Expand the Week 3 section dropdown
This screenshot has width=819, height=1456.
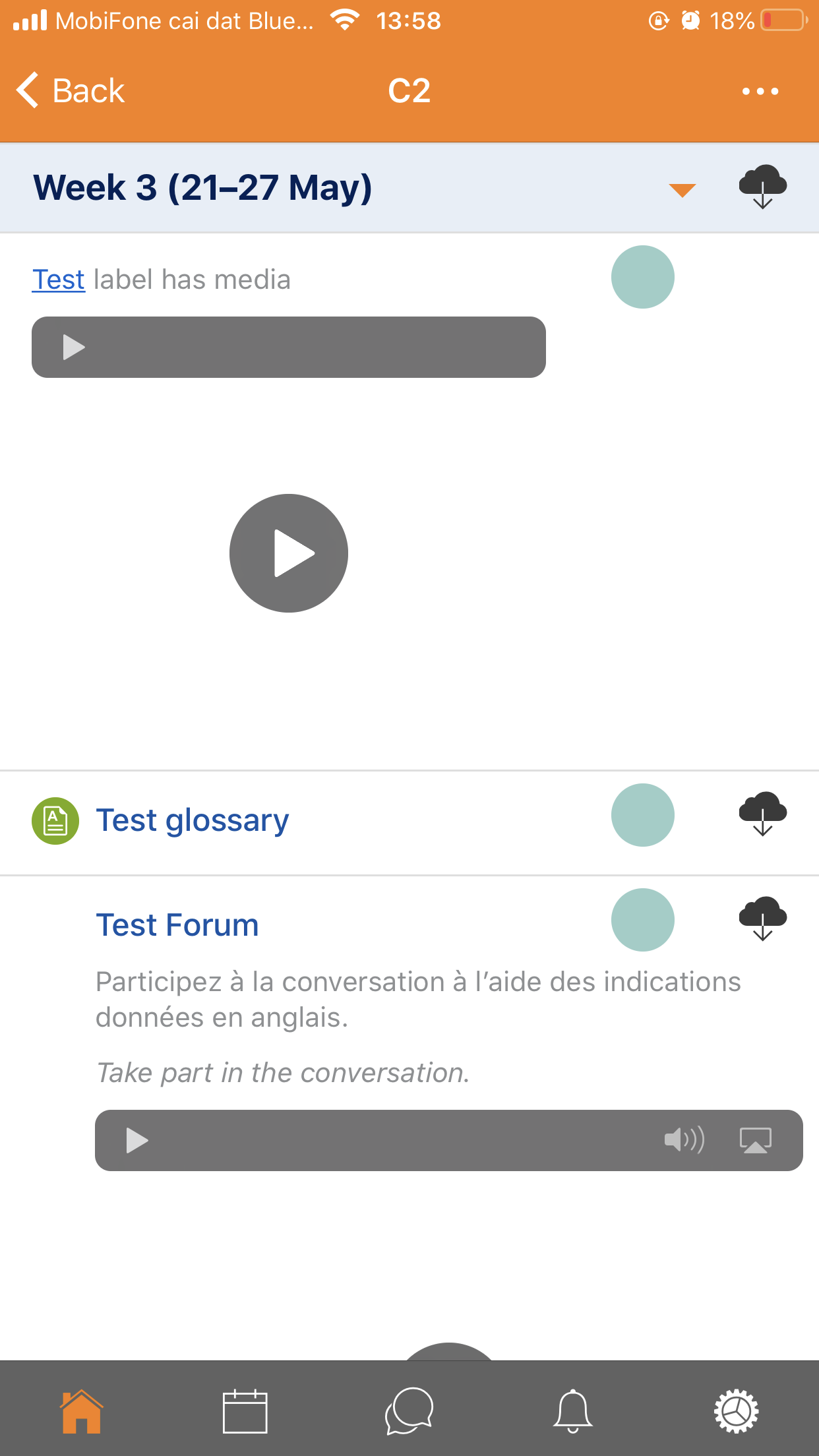pyautogui.click(x=682, y=190)
